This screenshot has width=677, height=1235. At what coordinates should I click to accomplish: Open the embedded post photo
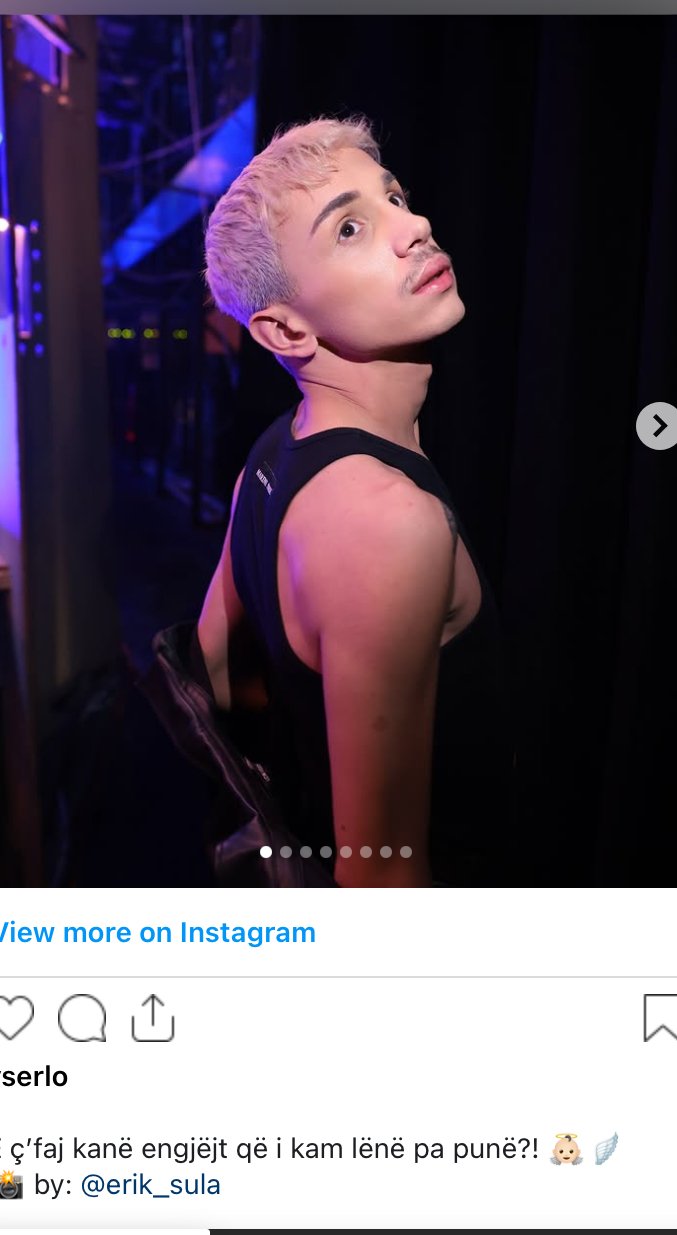point(338,451)
